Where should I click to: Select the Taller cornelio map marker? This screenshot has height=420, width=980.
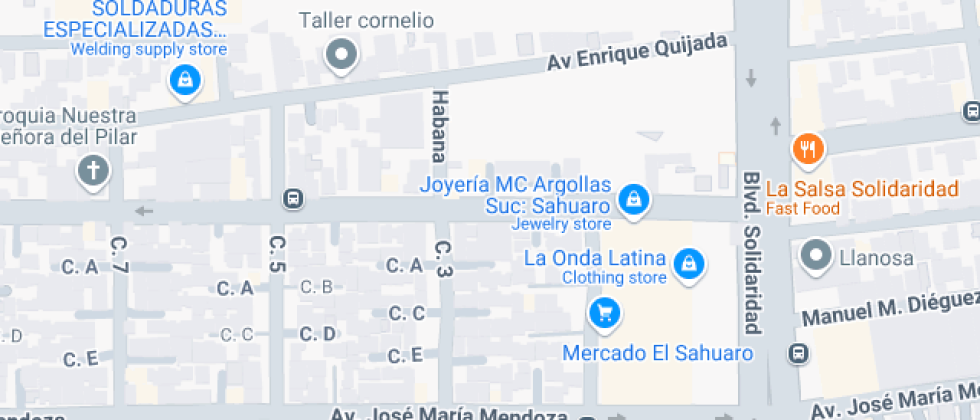pos(342,55)
